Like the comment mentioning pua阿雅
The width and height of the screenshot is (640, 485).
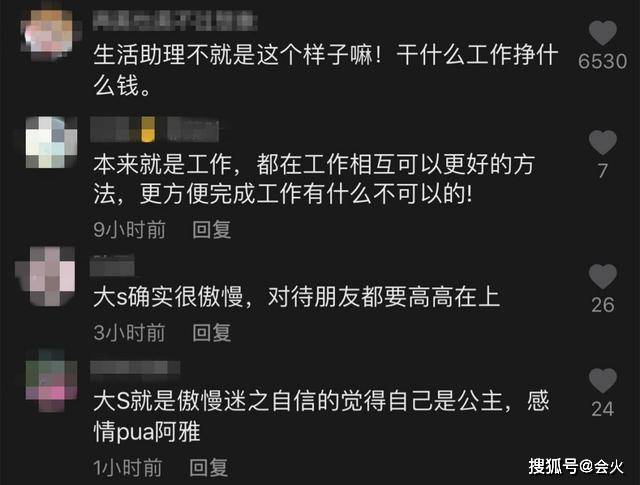603,380
